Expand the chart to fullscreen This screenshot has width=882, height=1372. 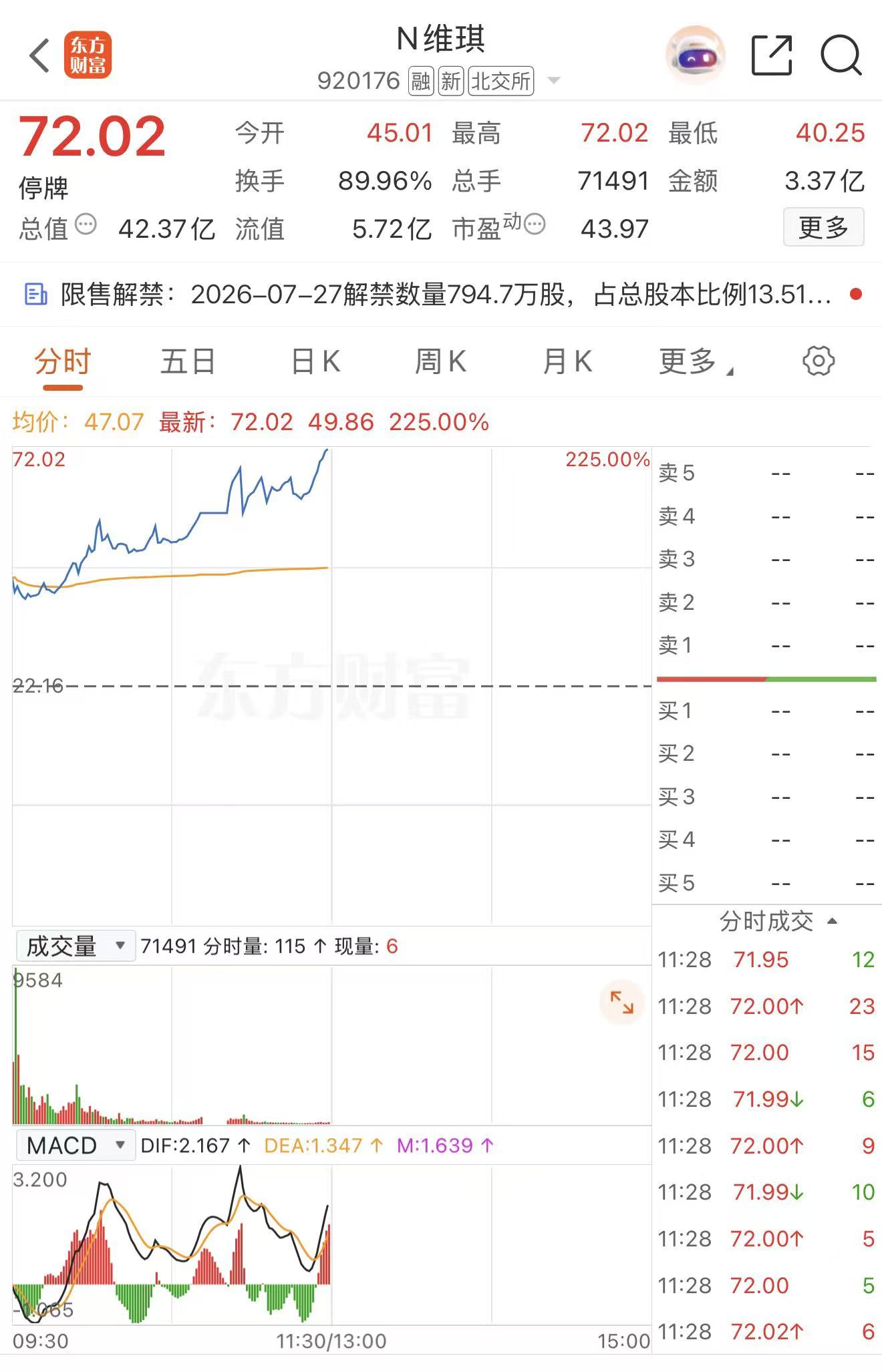click(x=622, y=1003)
